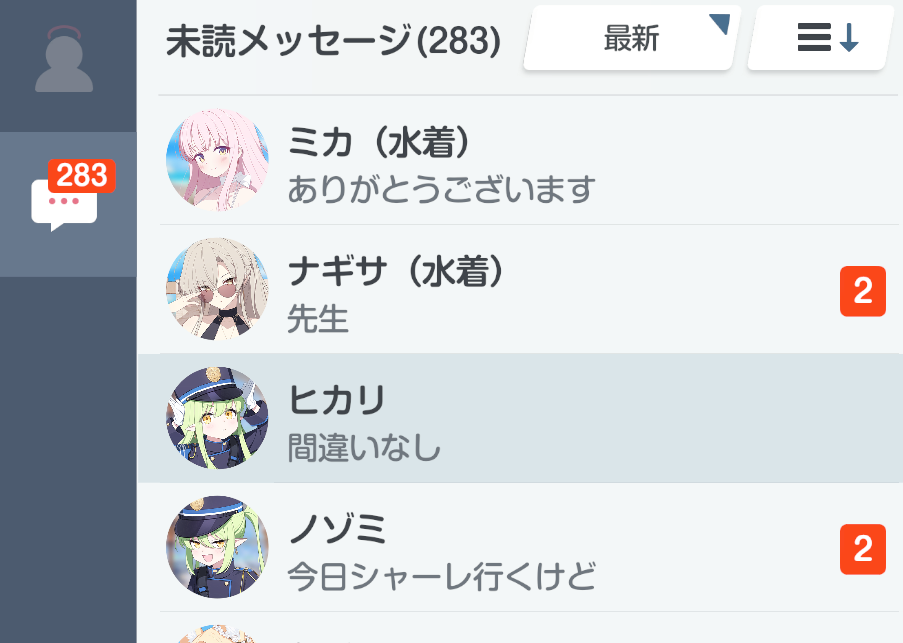
Task: Open the 最新 sort dropdown
Action: (x=631, y=38)
